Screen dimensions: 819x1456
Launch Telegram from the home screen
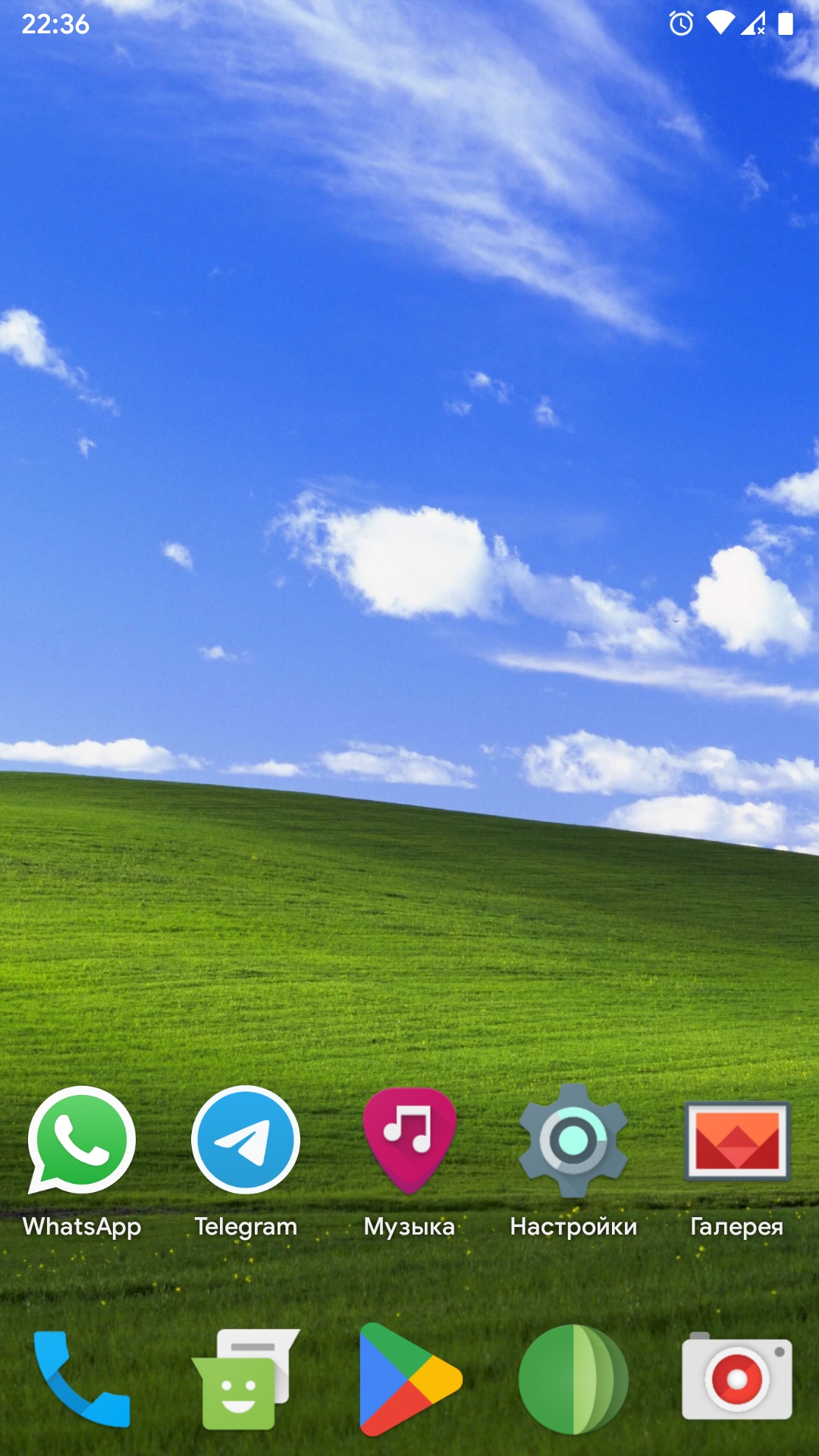[246, 1140]
